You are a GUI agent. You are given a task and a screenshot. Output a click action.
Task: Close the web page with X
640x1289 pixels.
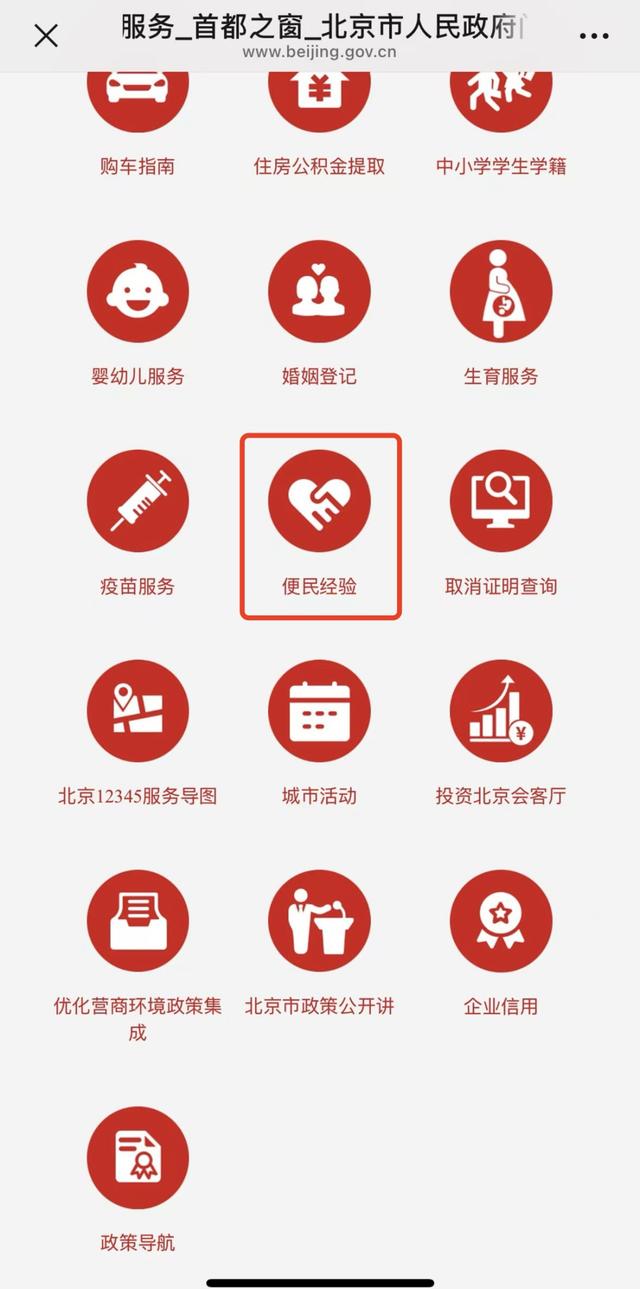pyautogui.click(x=46, y=36)
